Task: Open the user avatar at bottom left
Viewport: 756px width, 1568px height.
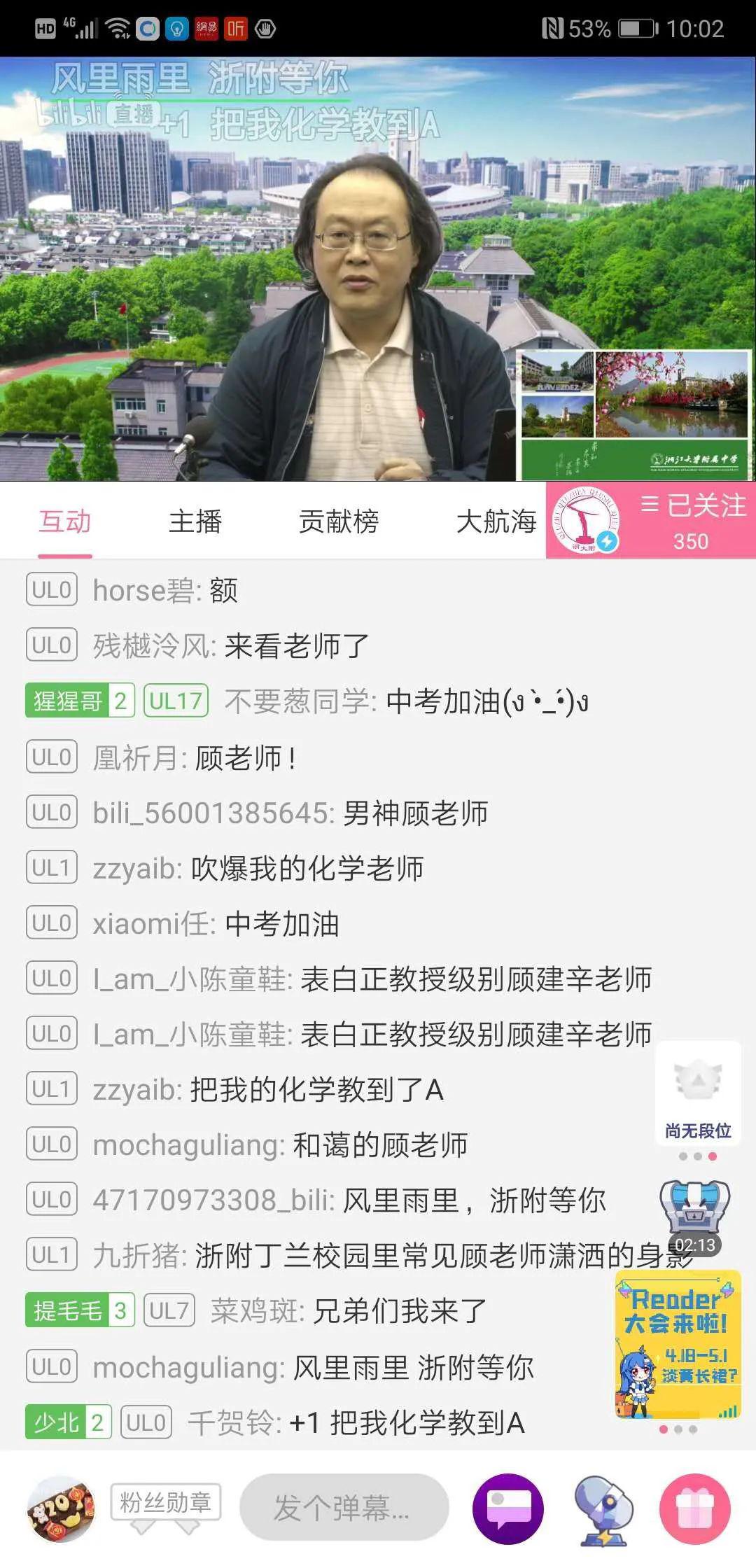Action: coord(61,1508)
